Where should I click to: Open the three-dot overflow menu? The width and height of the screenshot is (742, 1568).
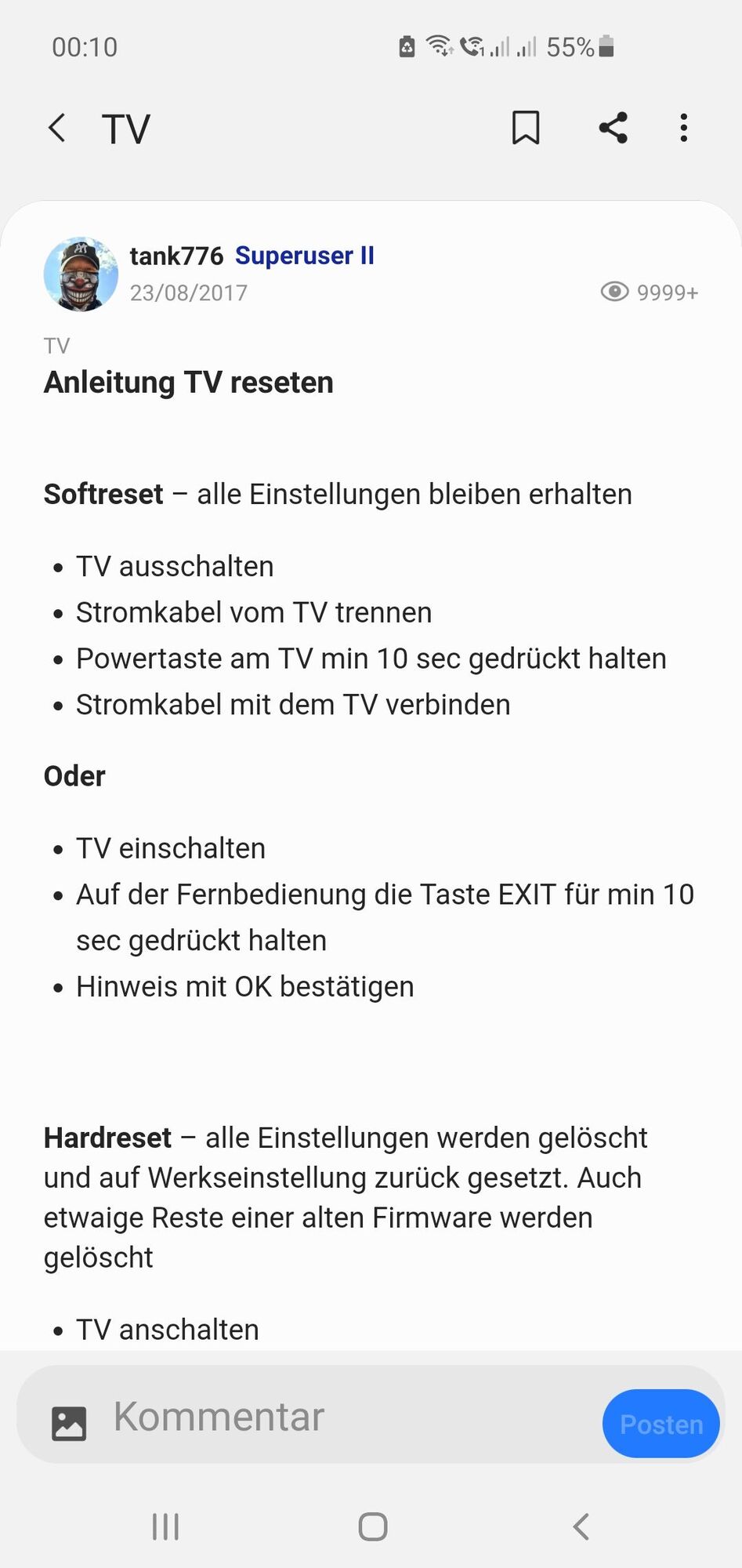click(684, 128)
